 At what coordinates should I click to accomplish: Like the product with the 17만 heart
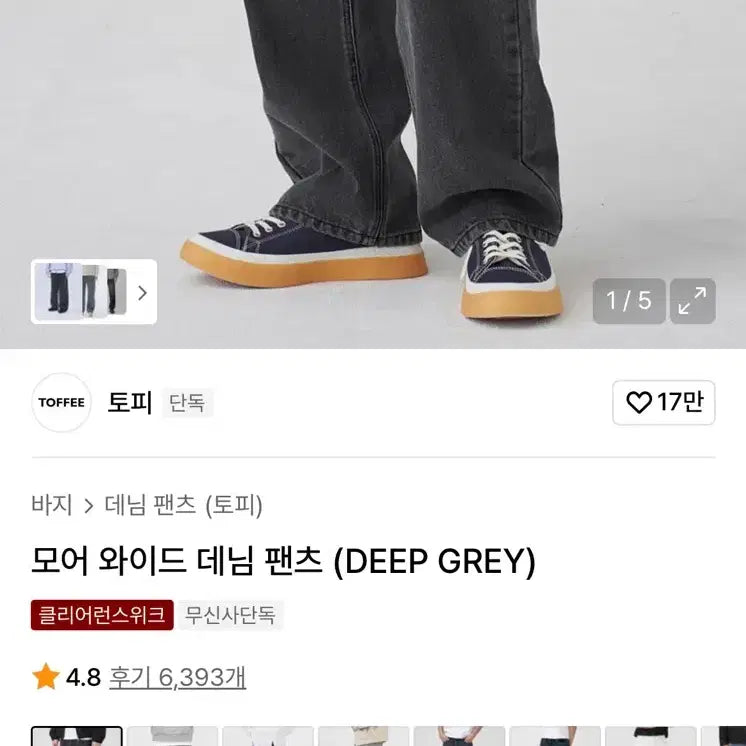coord(664,402)
